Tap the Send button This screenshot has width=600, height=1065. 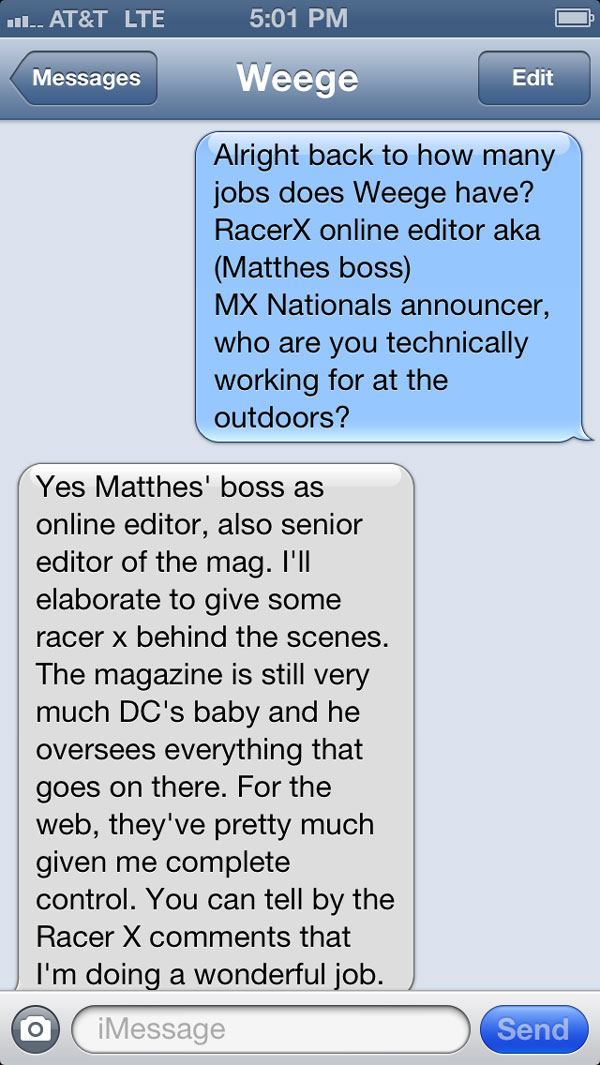(533, 1029)
